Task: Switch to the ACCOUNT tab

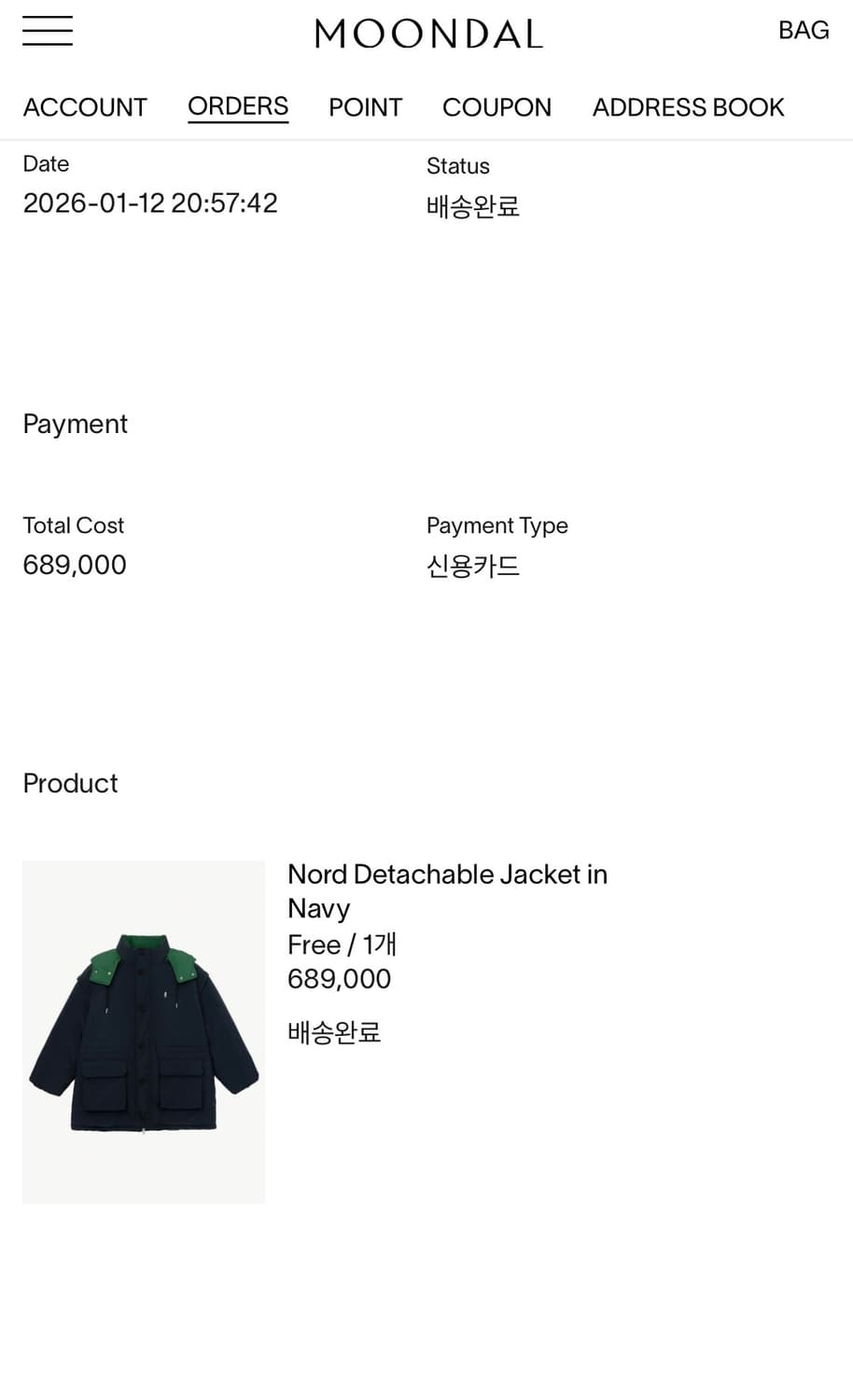Action: (x=85, y=107)
